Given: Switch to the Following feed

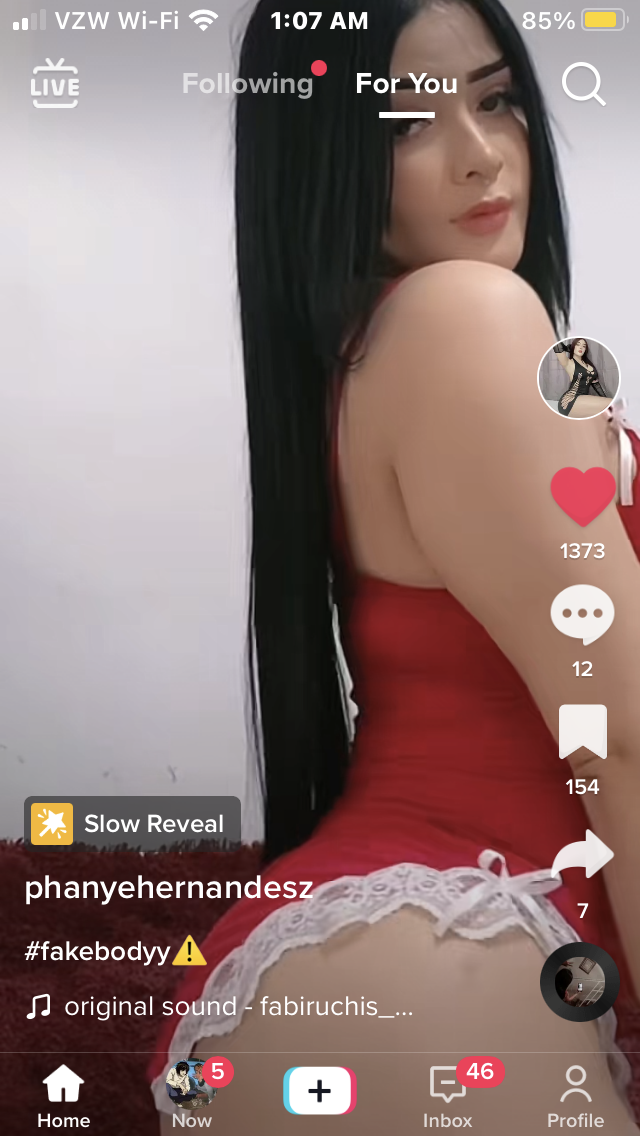Looking at the screenshot, I should click(247, 84).
